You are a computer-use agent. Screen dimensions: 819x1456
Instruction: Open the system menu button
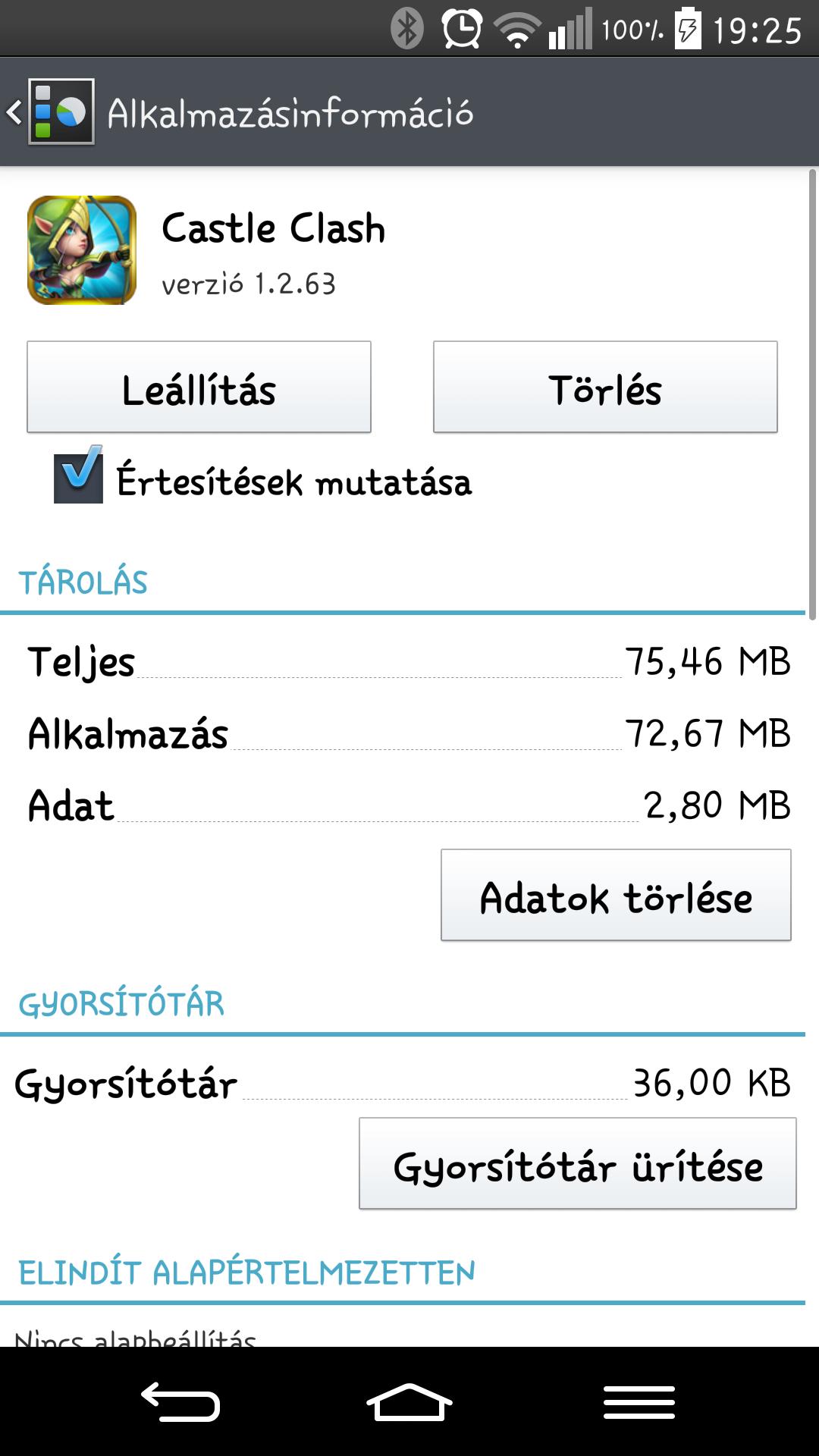click(x=639, y=1401)
